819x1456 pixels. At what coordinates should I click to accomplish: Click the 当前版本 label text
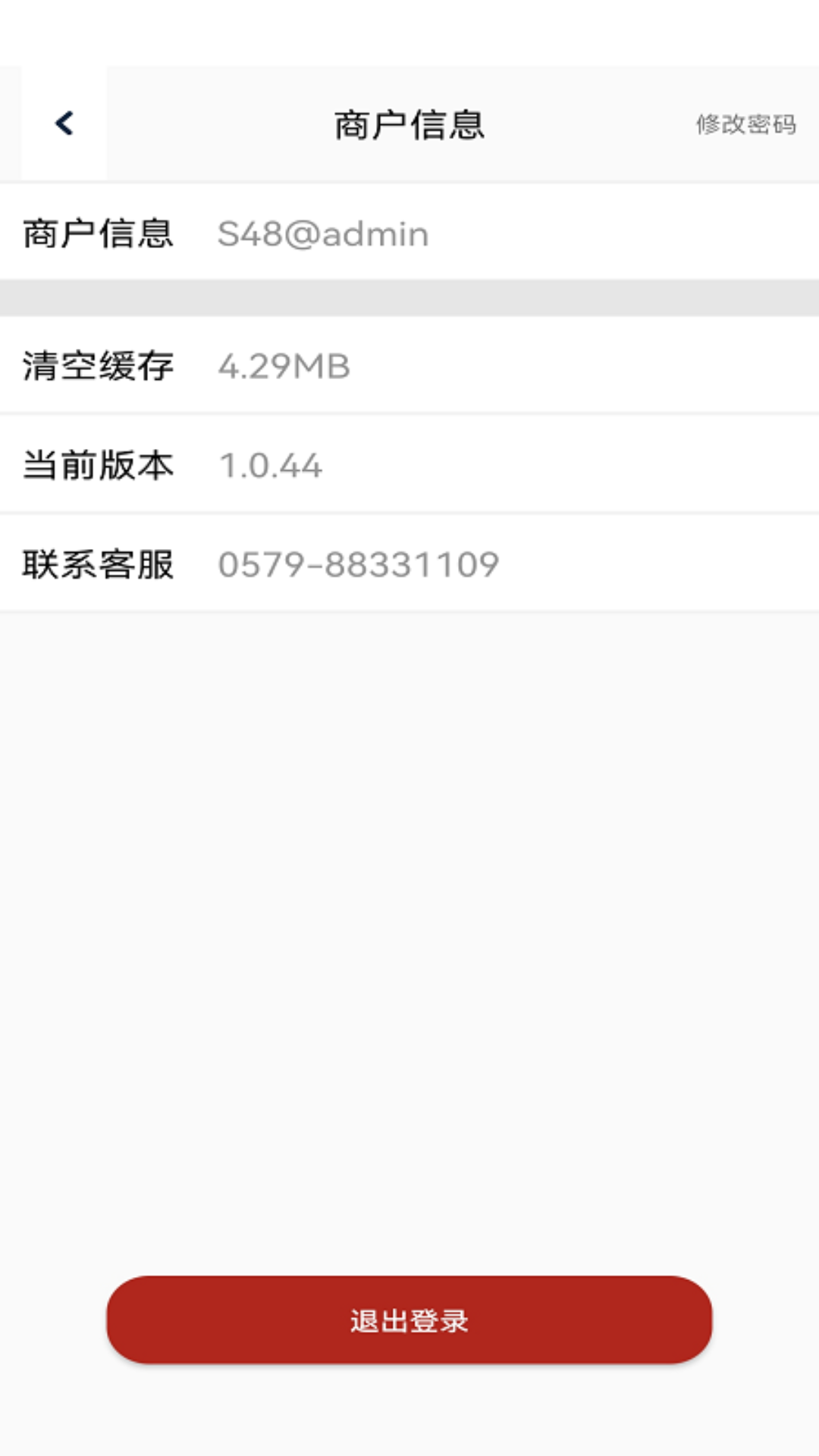tap(99, 467)
